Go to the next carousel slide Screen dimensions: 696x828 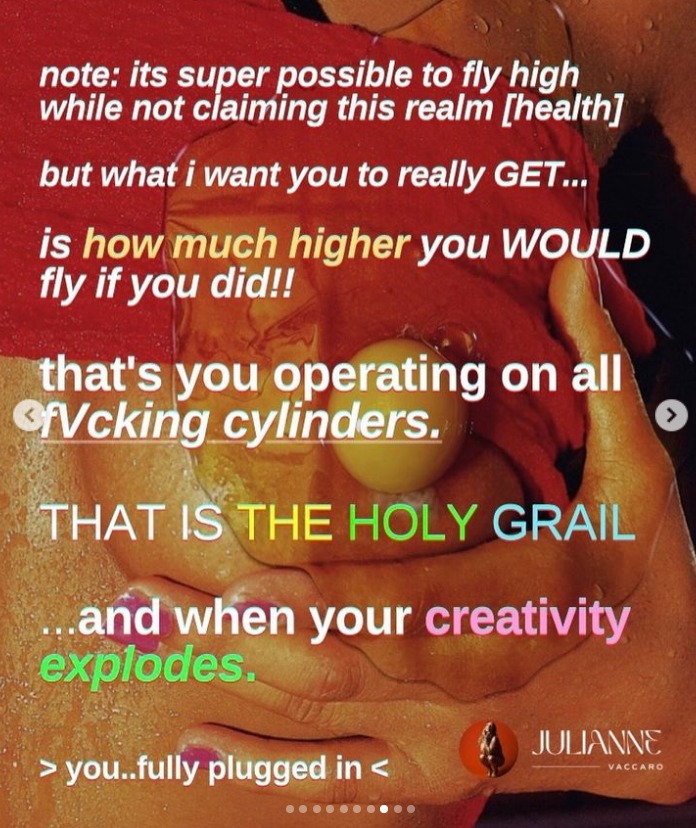point(671,414)
